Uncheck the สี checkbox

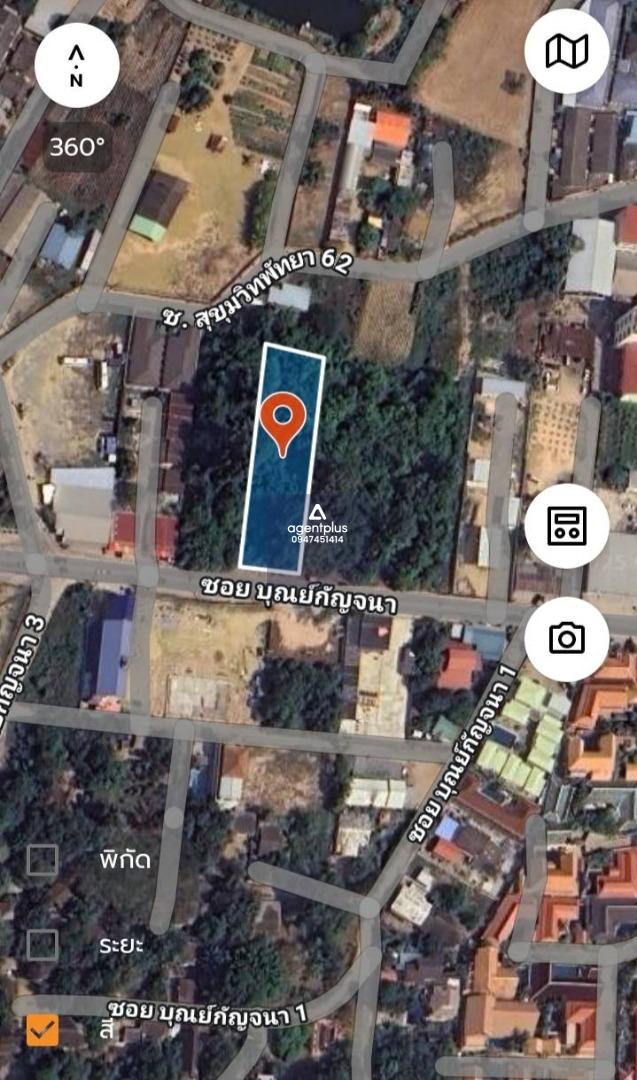pos(42,1030)
